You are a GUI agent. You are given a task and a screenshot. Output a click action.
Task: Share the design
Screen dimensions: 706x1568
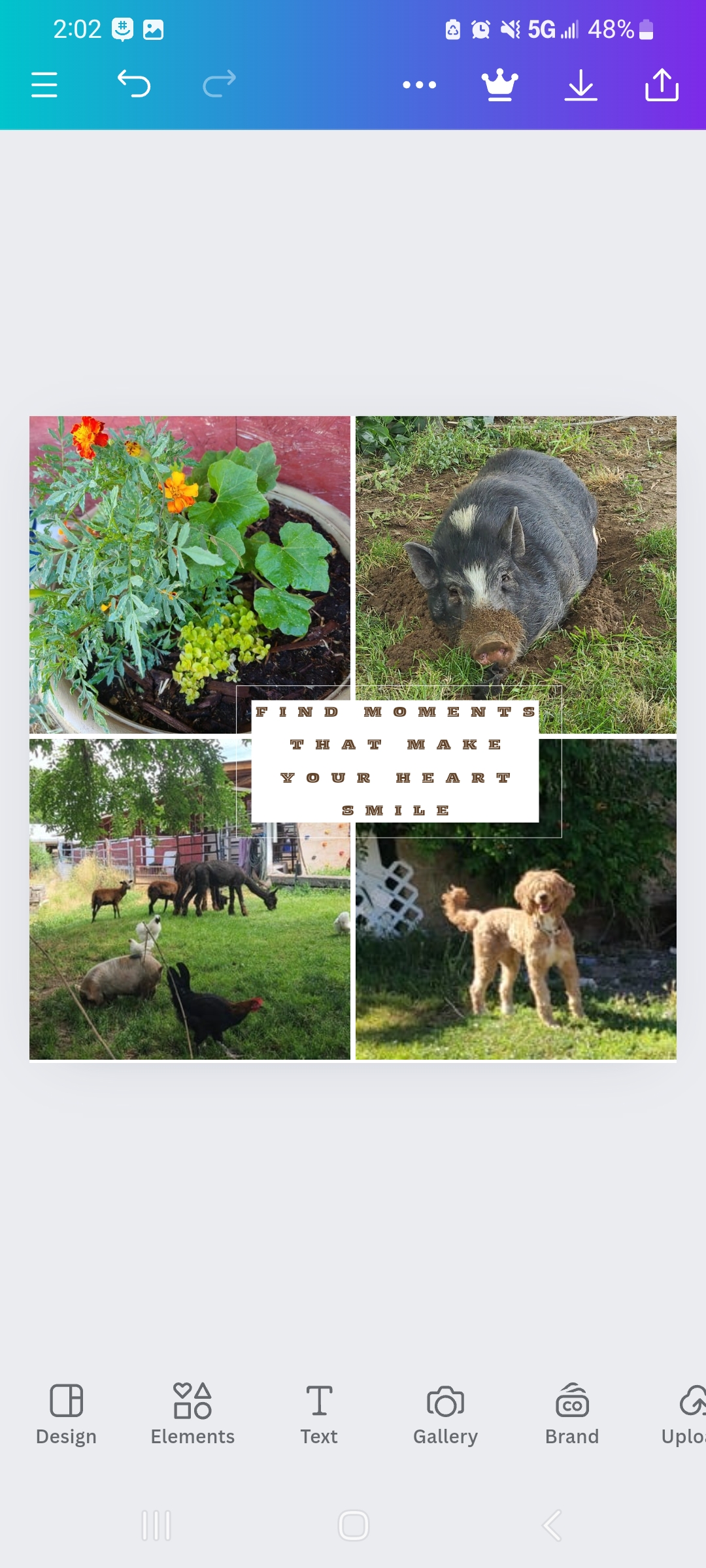click(662, 85)
